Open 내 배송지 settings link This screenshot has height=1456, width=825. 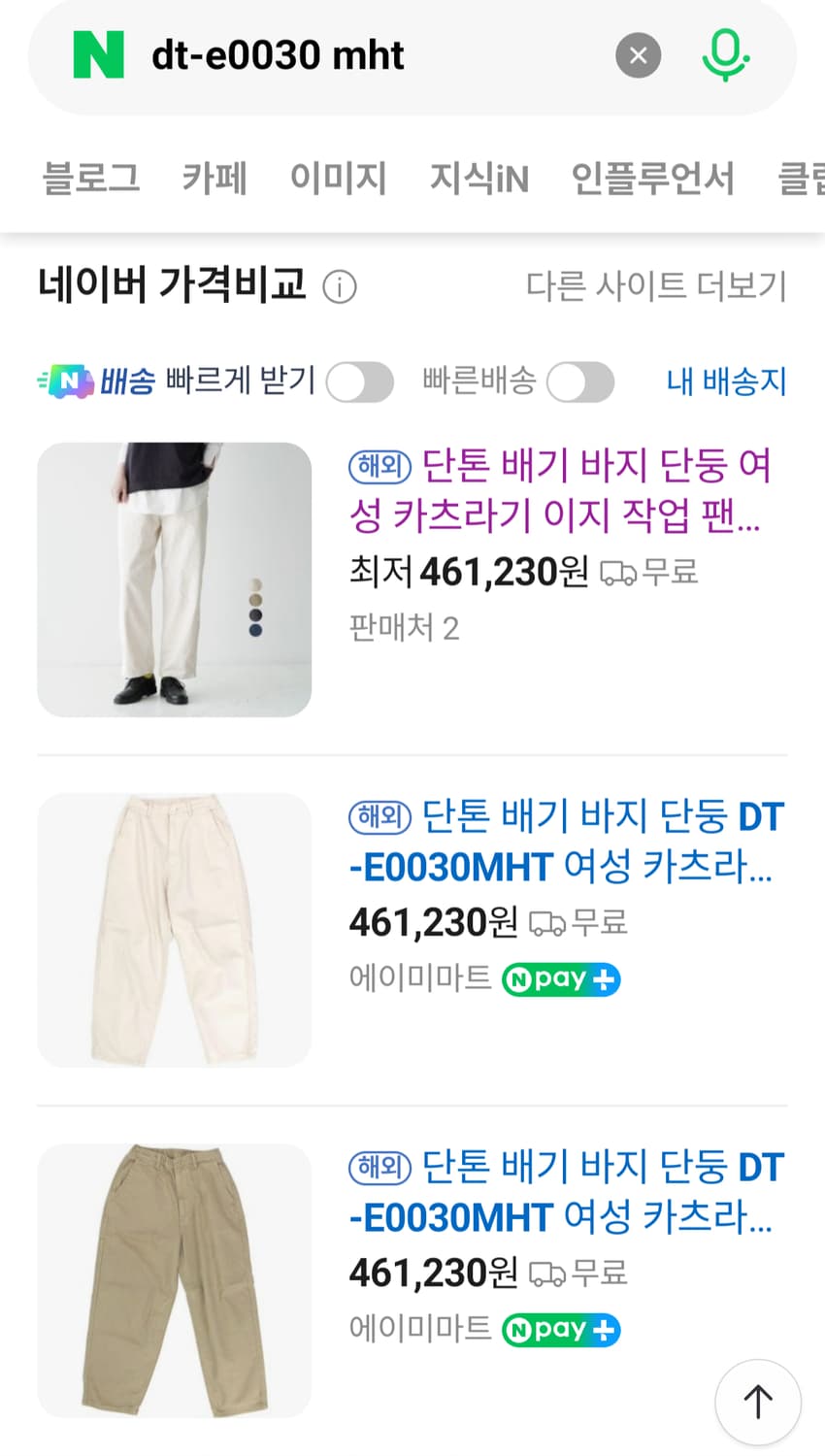point(727,381)
